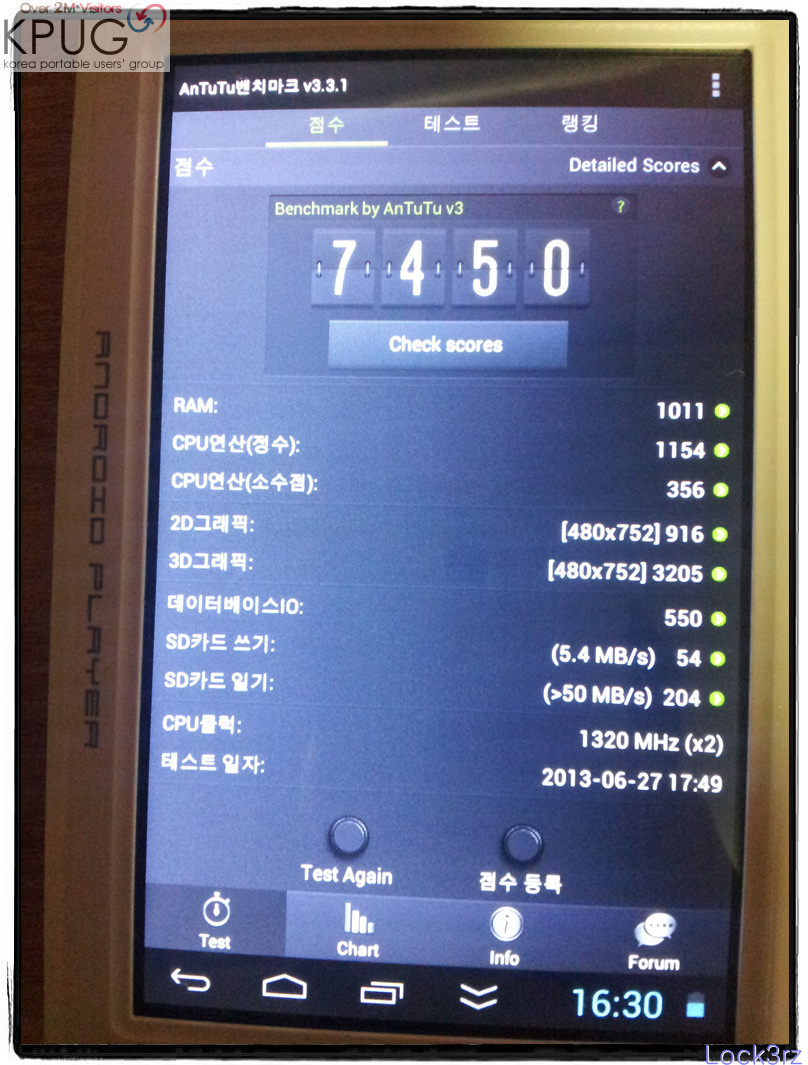
Task: Run the benchmark with Test Again
Action: [x=347, y=850]
